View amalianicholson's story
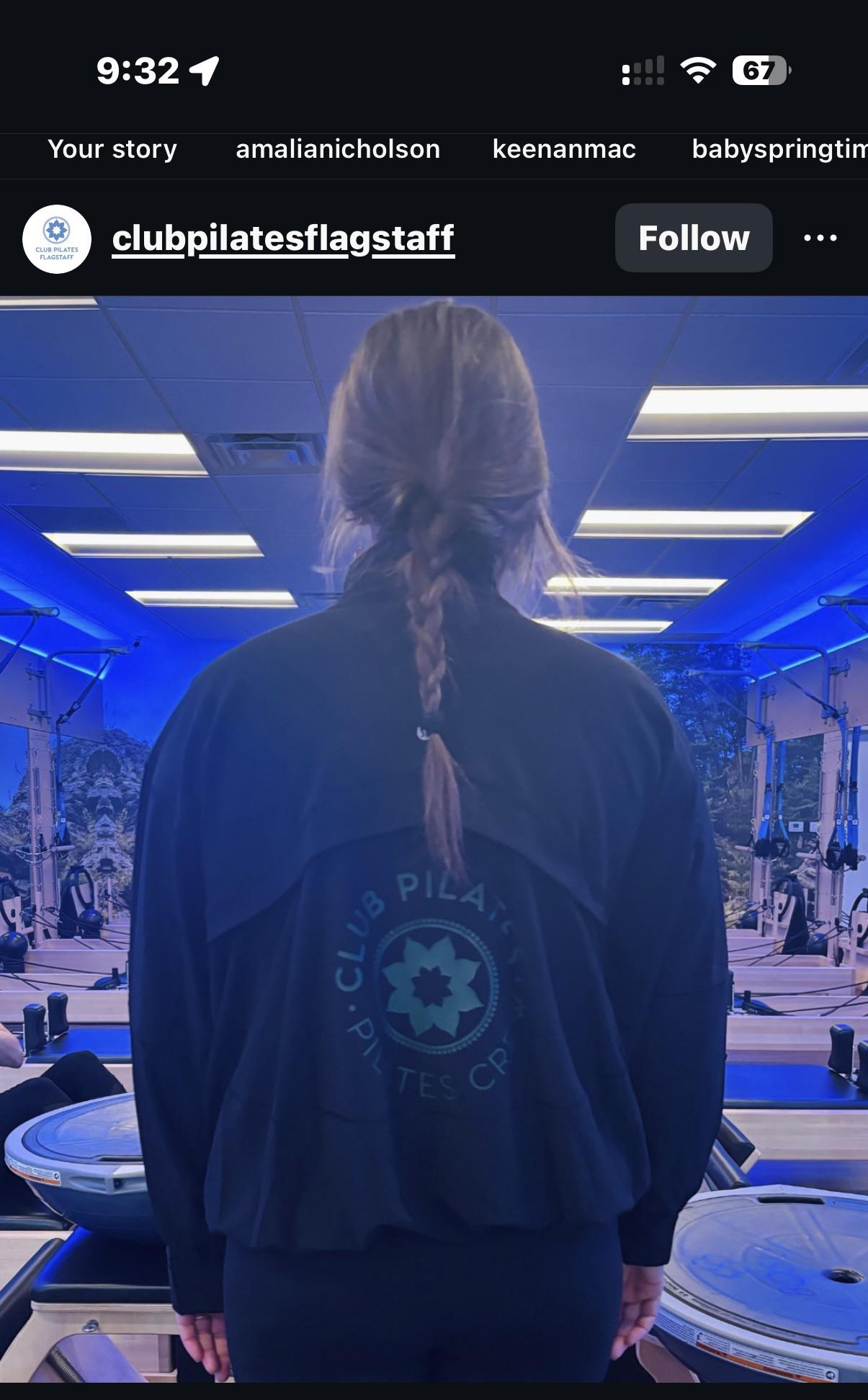 coord(338,149)
